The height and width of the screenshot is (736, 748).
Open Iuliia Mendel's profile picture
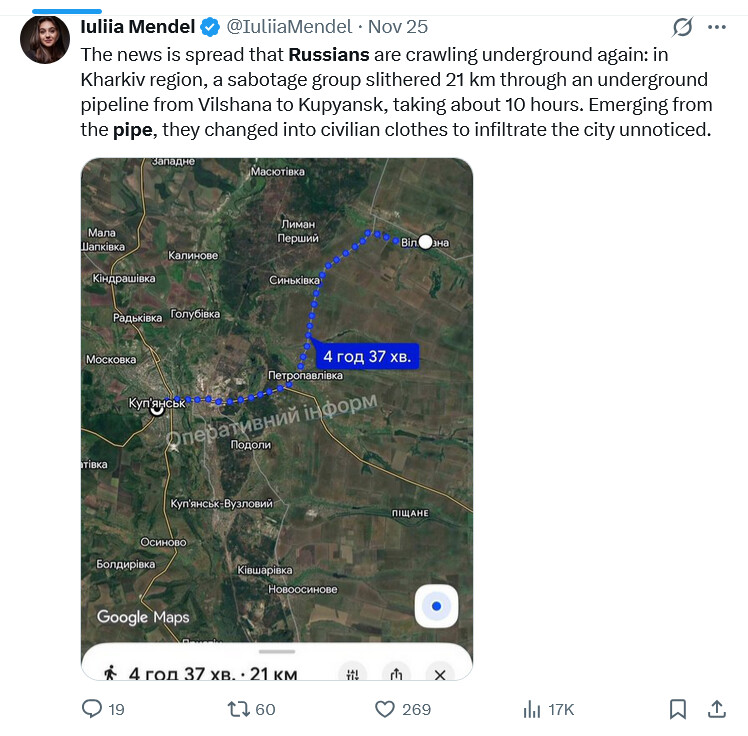(x=45, y=39)
